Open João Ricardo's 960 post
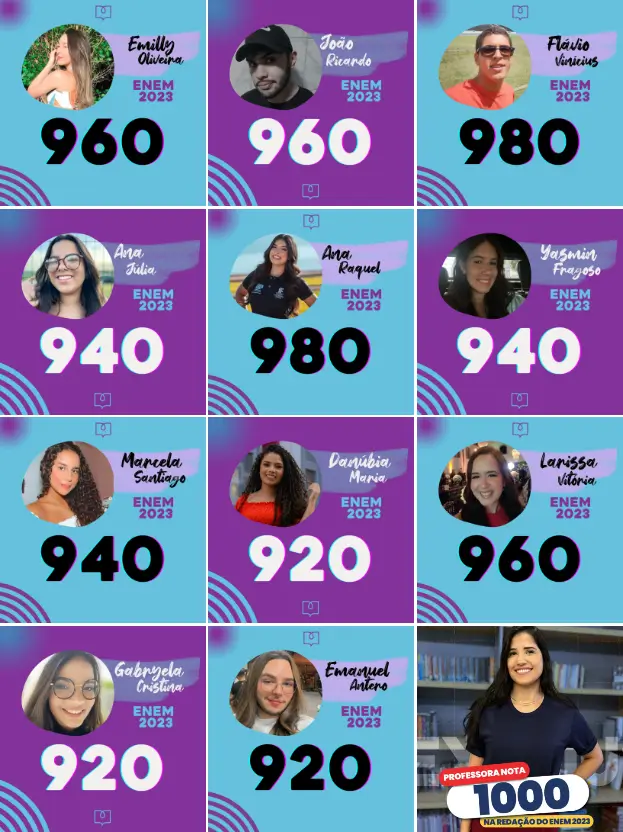 click(311, 103)
